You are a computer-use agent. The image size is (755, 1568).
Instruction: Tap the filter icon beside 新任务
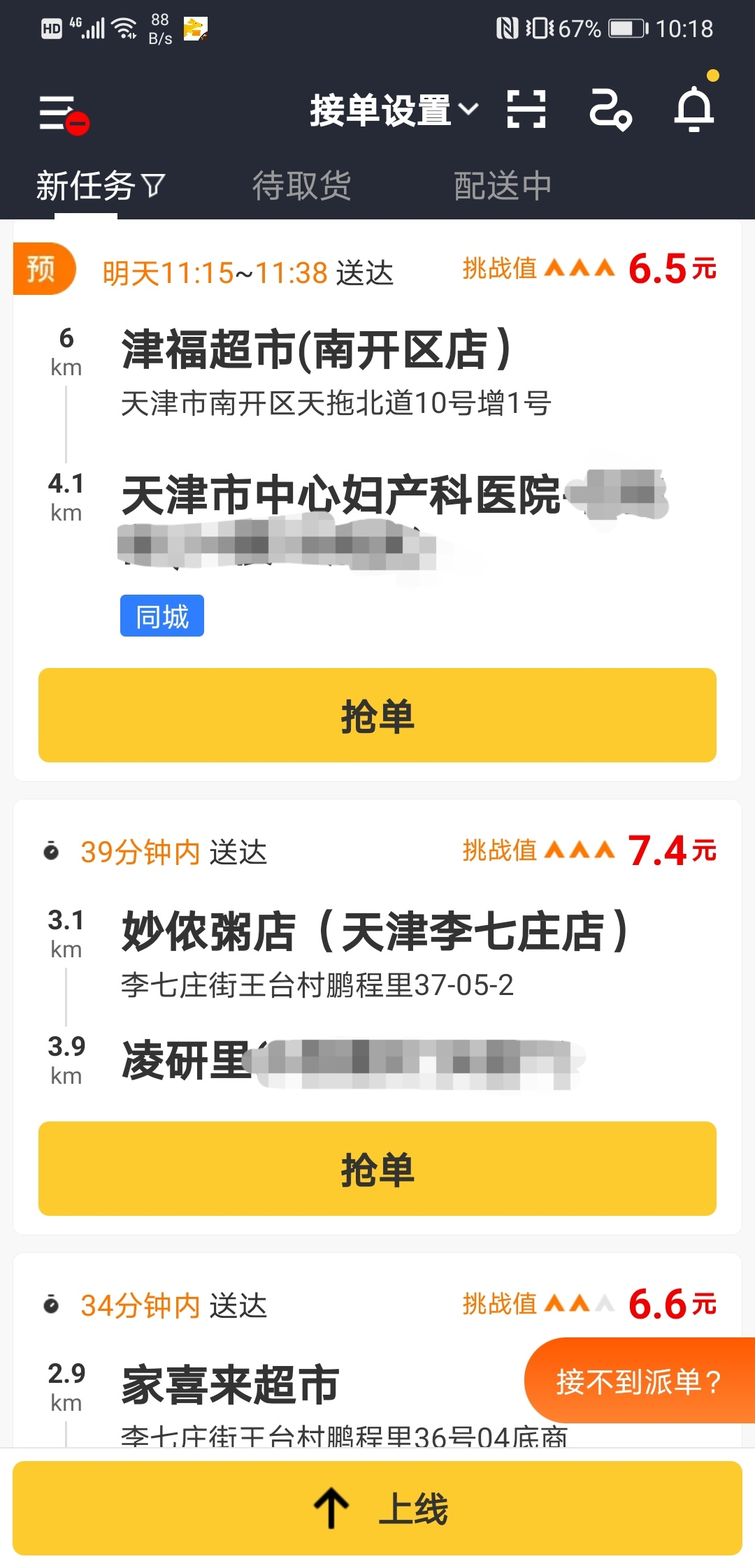coord(153,186)
